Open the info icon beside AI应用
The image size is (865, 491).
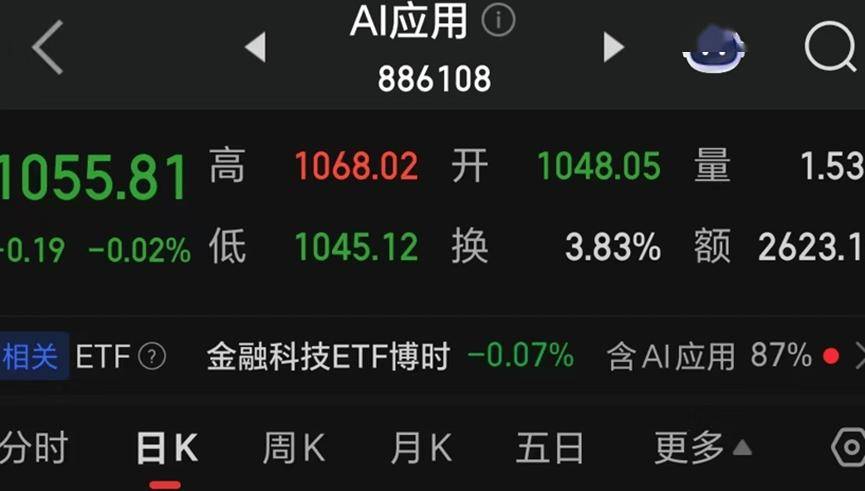pos(498,20)
